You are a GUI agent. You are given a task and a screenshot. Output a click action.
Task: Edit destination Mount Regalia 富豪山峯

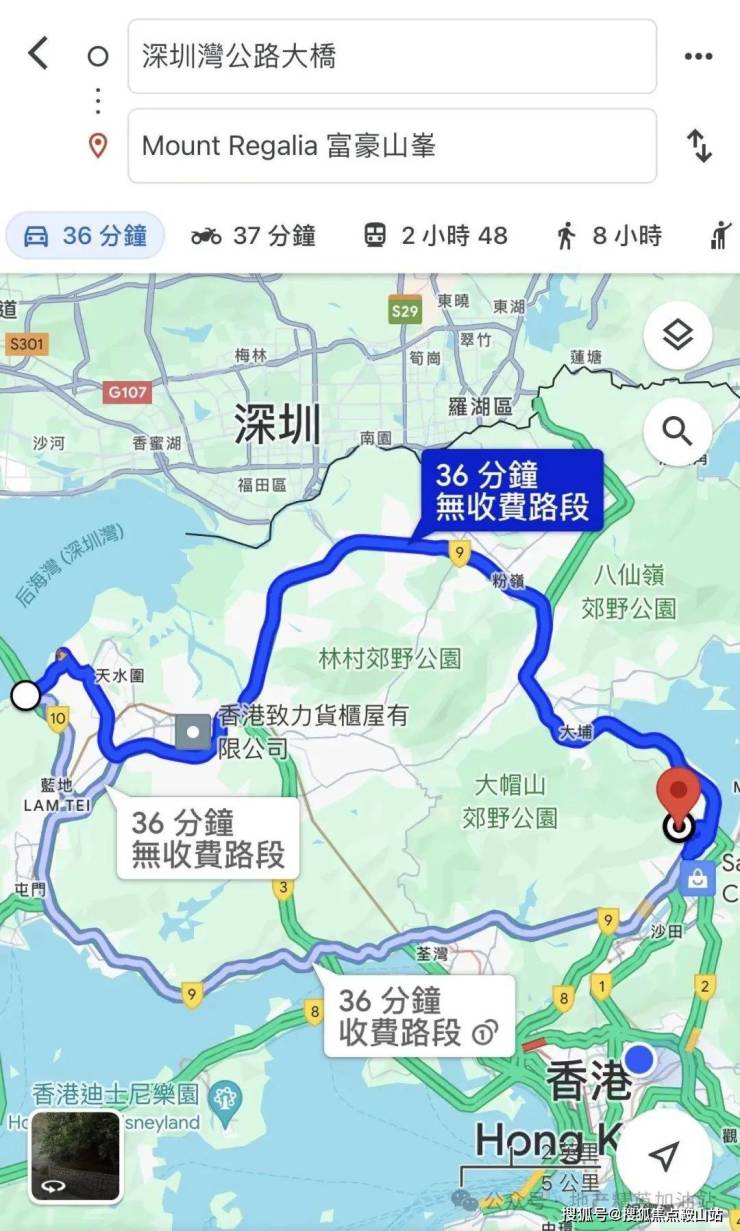[x=392, y=146]
